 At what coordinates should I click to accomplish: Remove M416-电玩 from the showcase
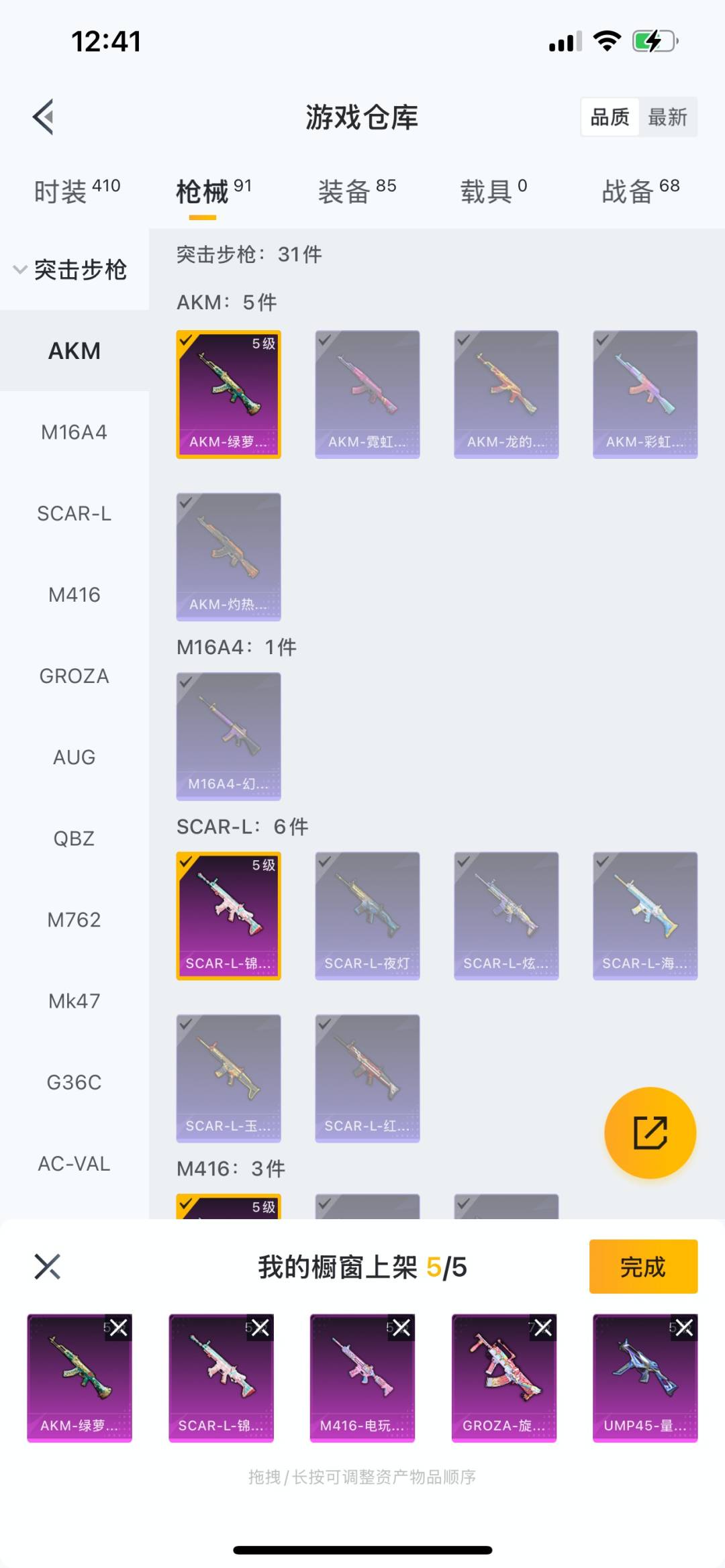pyautogui.click(x=401, y=1327)
